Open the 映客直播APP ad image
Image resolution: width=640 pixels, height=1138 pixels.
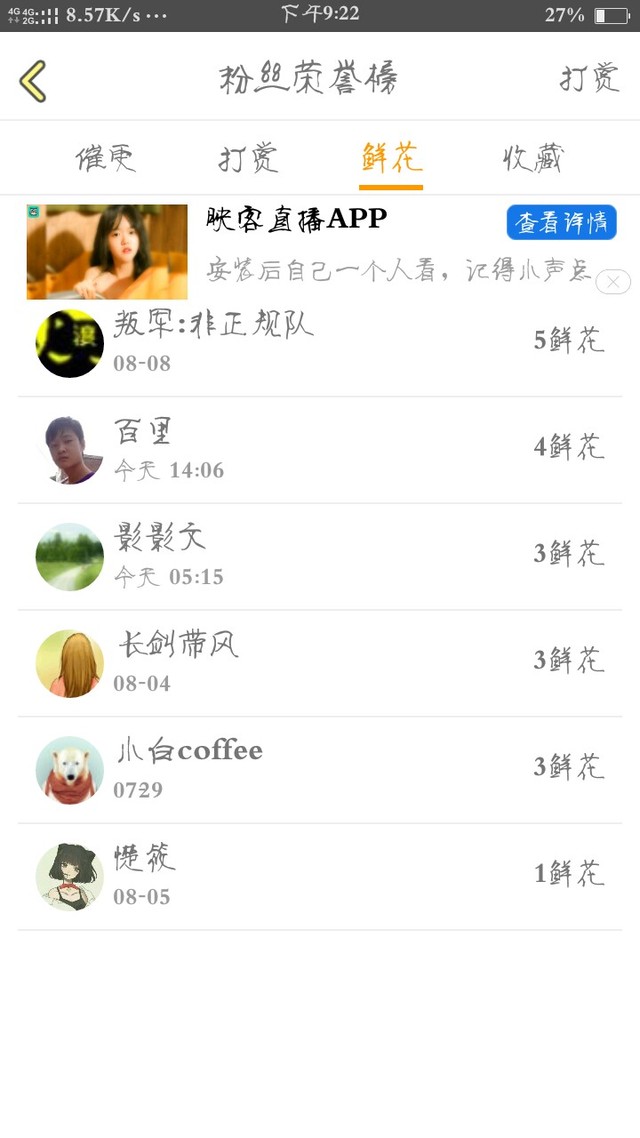click(107, 251)
